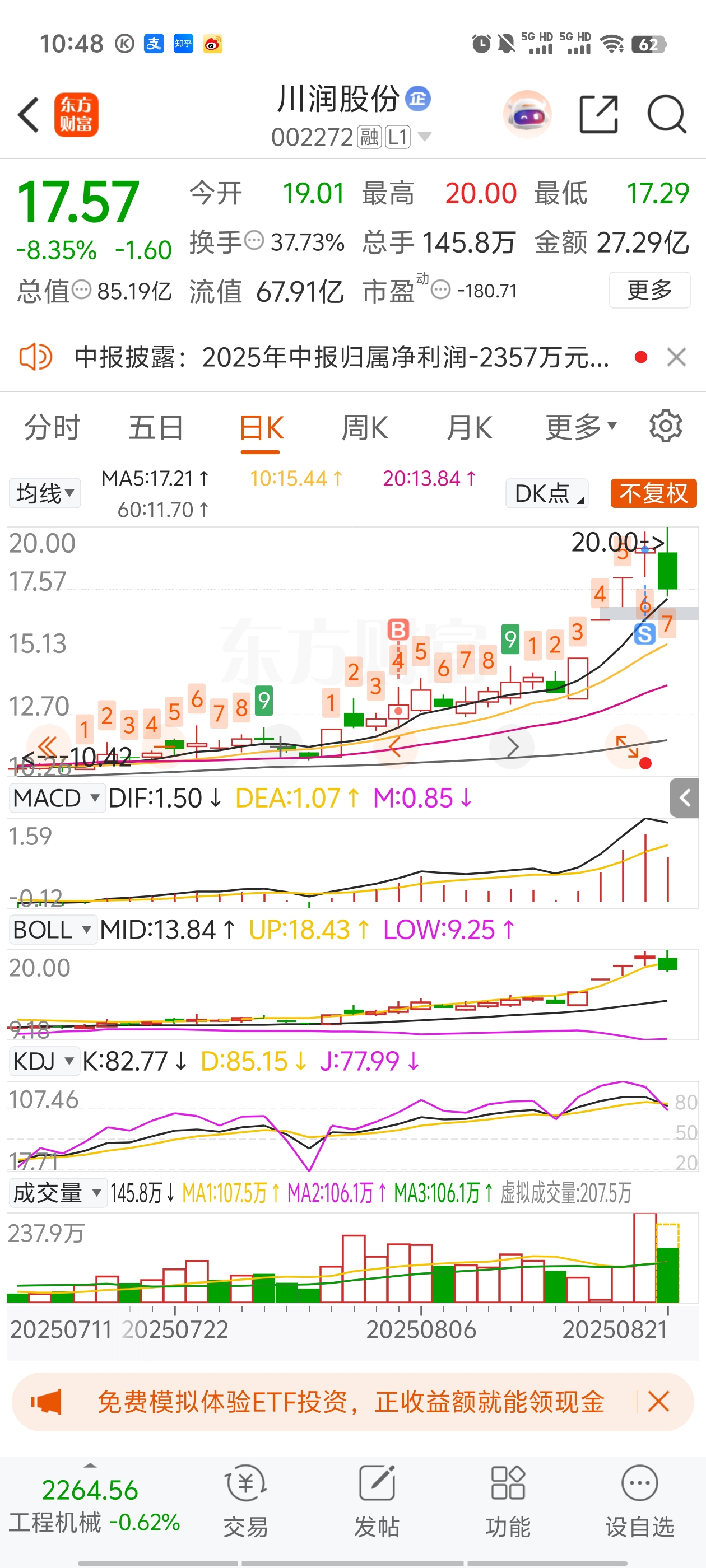
Task: Open chart settings gear
Action: tap(666, 427)
